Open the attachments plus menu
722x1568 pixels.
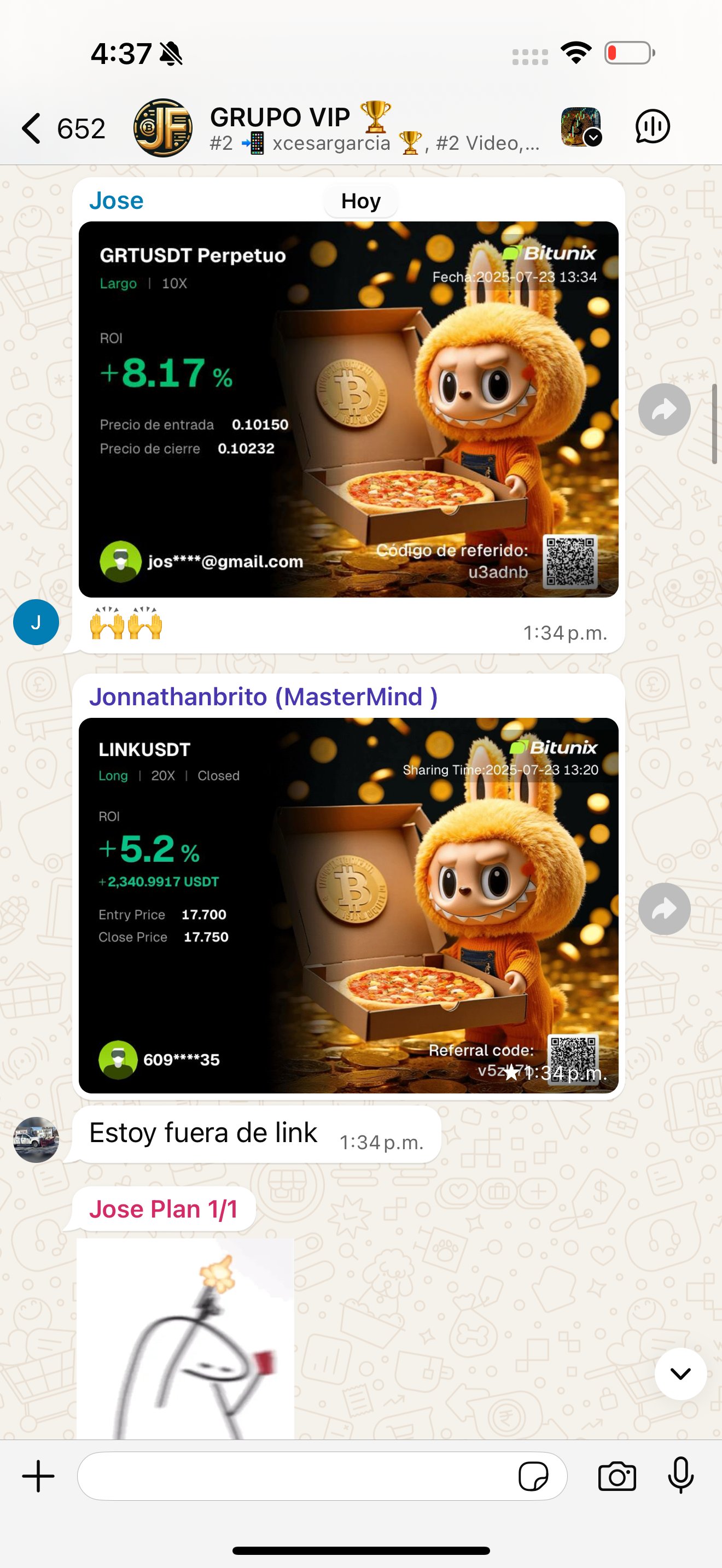pos(38,1476)
